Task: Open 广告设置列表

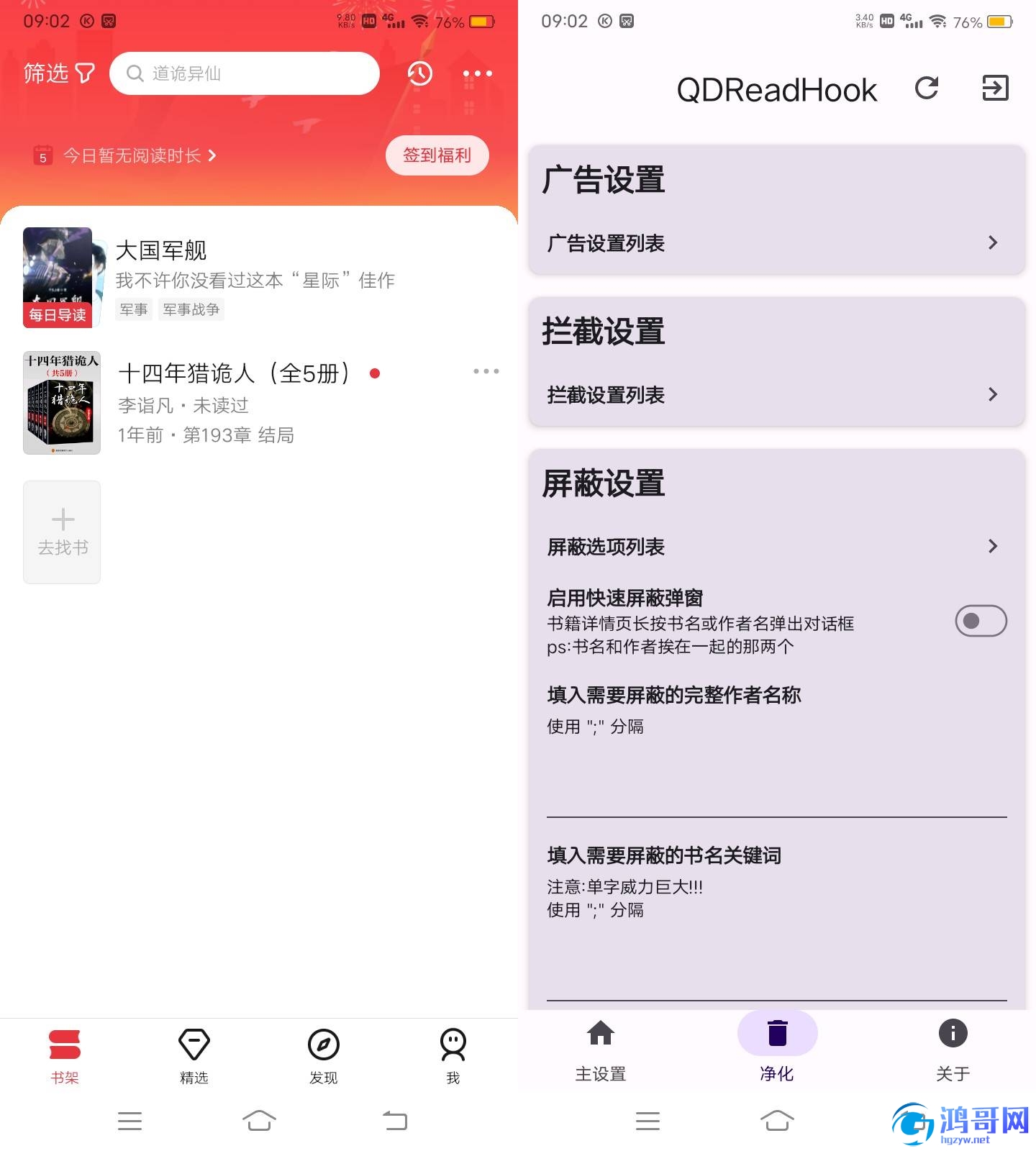Action: point(776,243)
